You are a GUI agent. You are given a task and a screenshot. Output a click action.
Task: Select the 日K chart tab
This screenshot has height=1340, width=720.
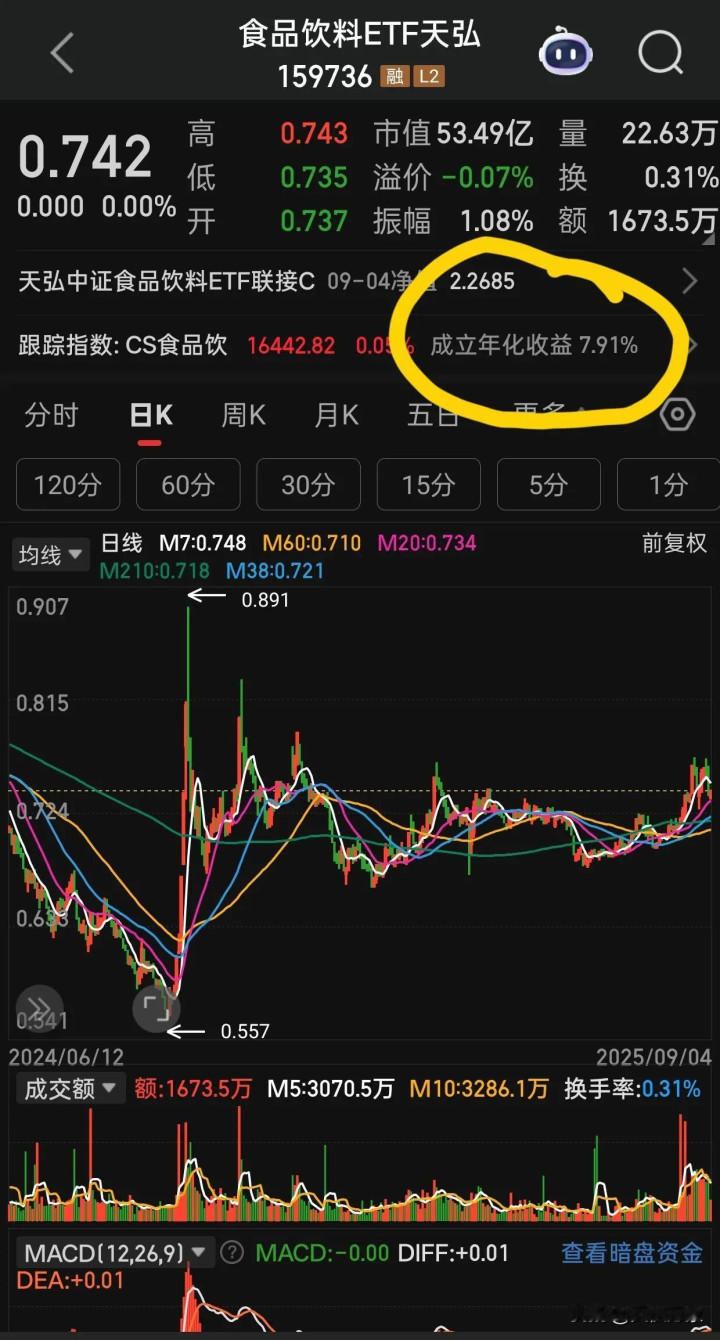point(151,415)
